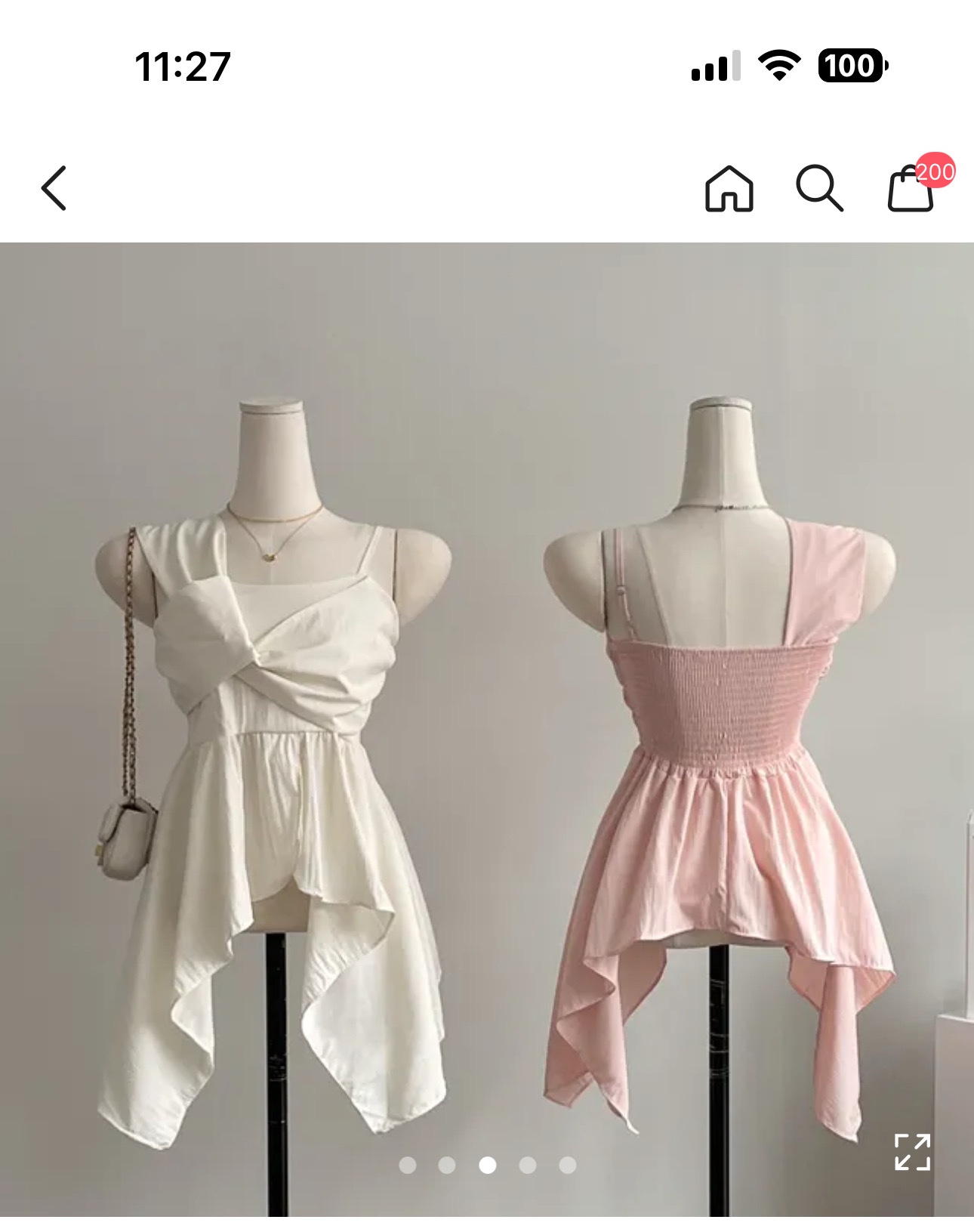Go back using the back arrow
974x1232 pixels.
pos(54,188)
